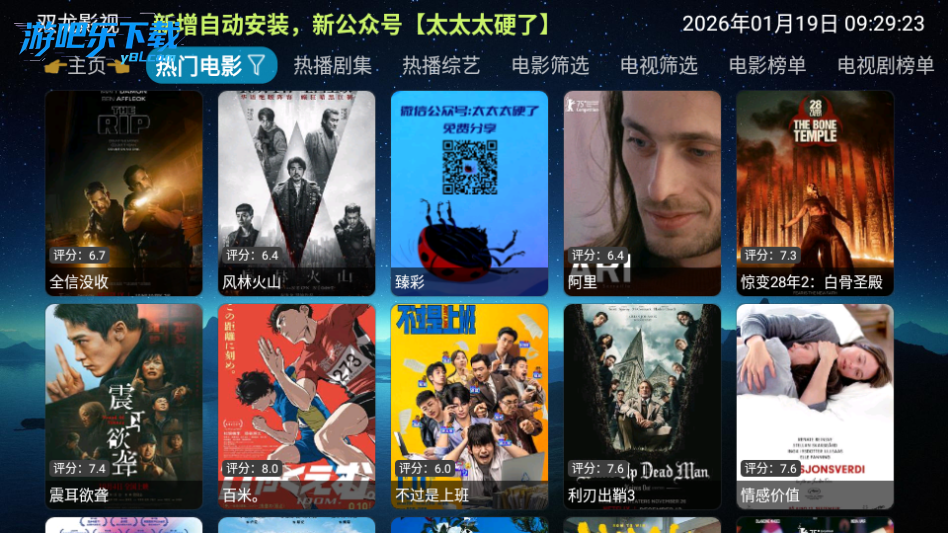Switch to the 热播剧集 tab
The image size is (948, 533).
[x=332, y=66]
